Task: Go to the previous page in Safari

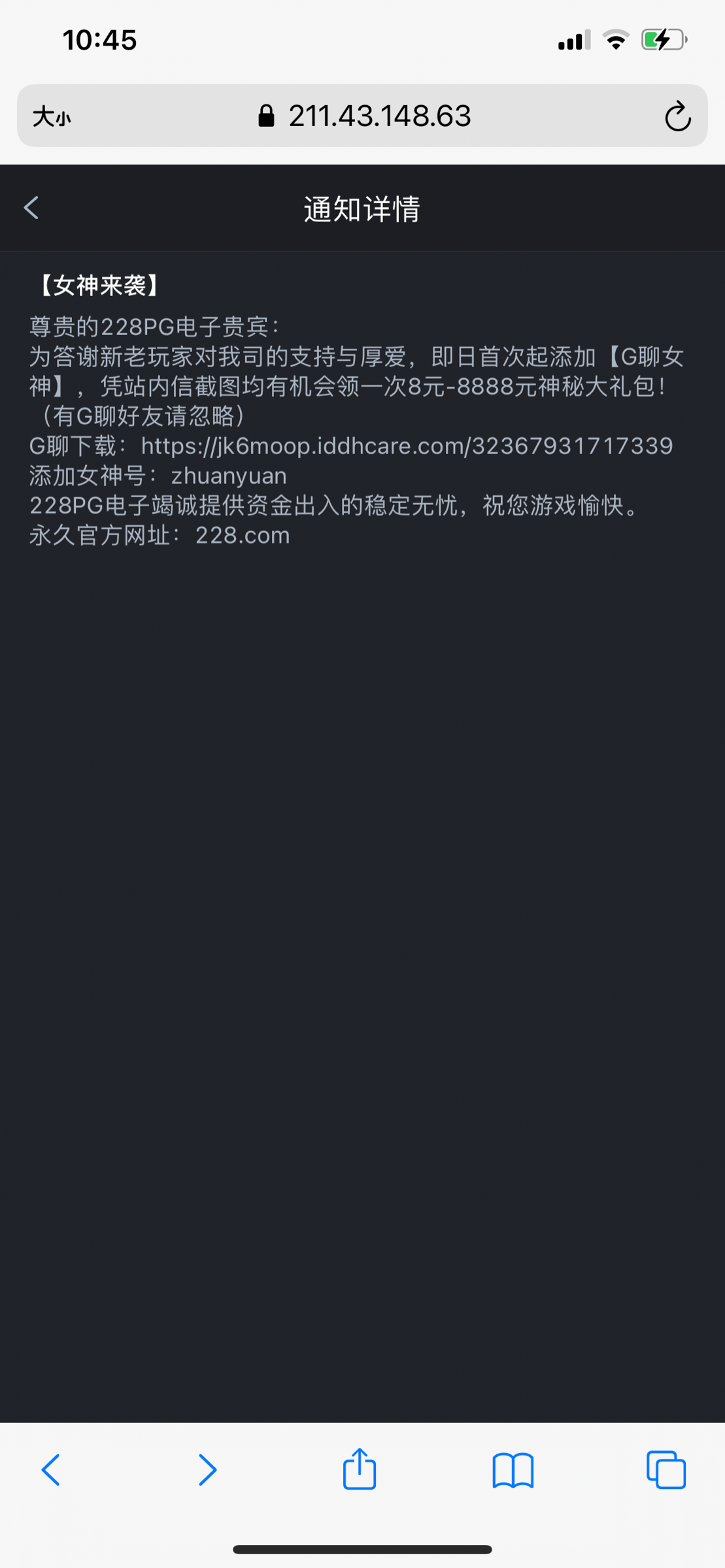Action: pos(51,1470)
